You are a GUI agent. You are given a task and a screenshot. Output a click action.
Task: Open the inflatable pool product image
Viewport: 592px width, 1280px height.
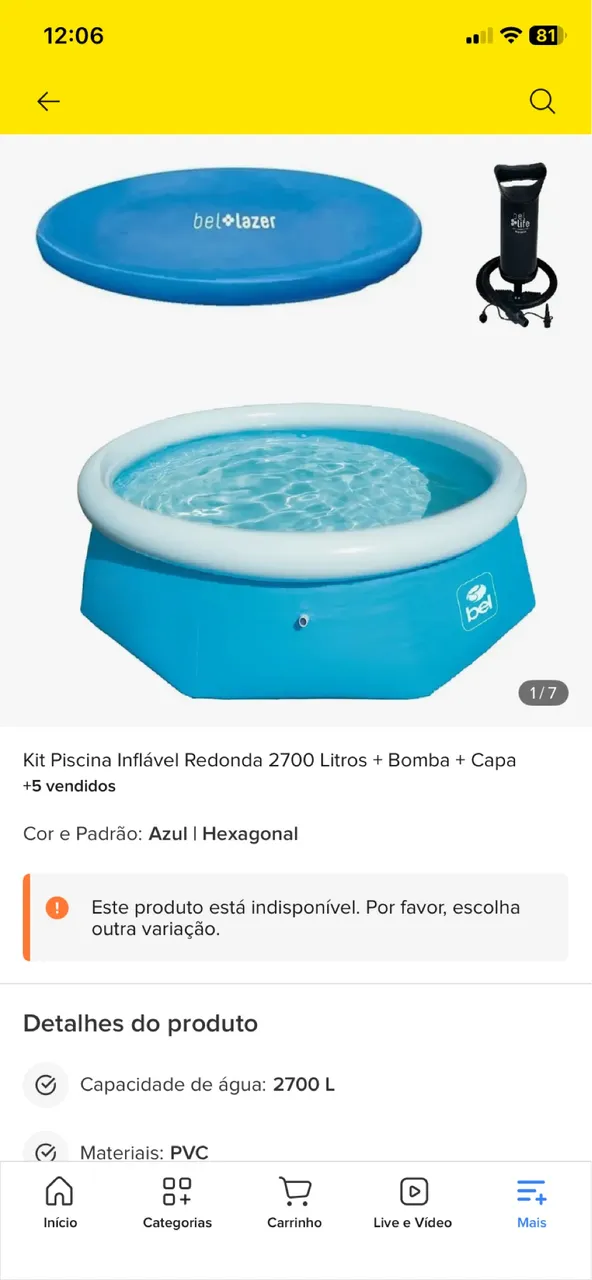click(x=296, y=431)
